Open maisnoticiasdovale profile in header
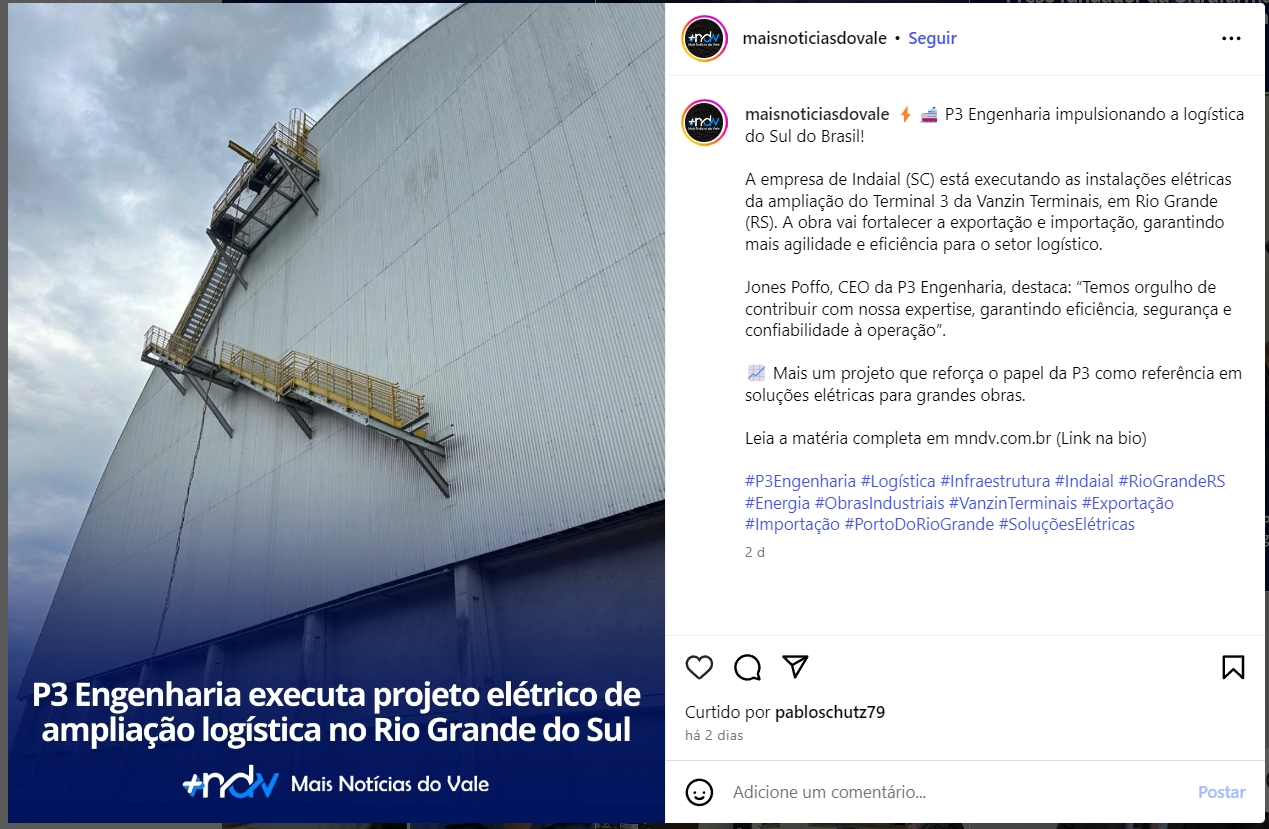The image size is (1269, 829). [x=814, y=38]
